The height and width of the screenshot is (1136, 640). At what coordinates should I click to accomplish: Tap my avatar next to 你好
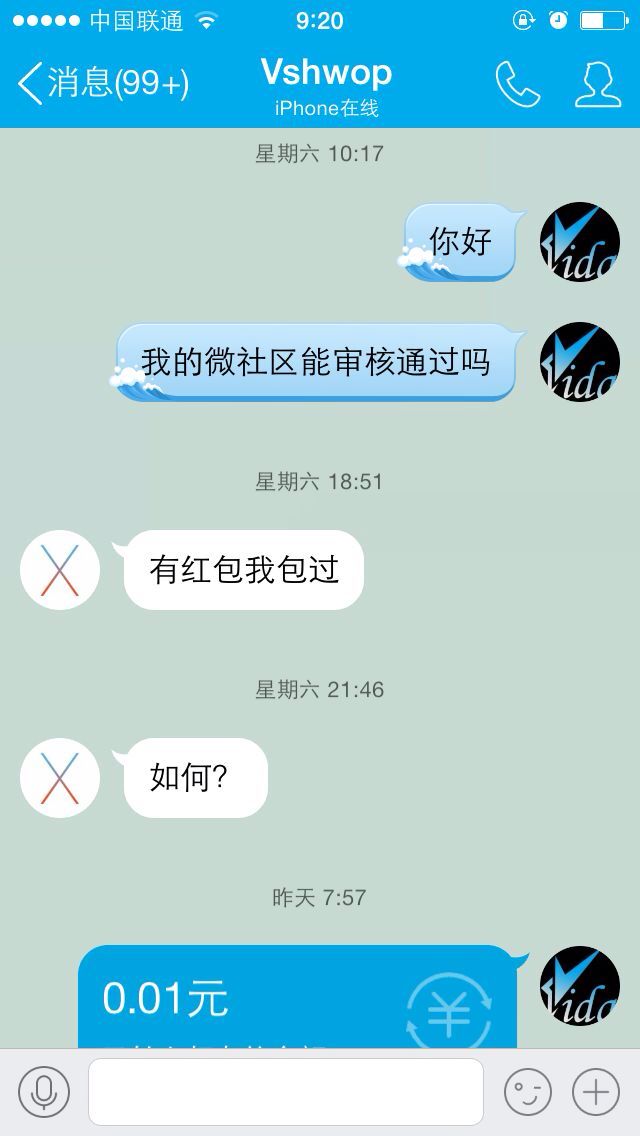(x=580, y=242)
